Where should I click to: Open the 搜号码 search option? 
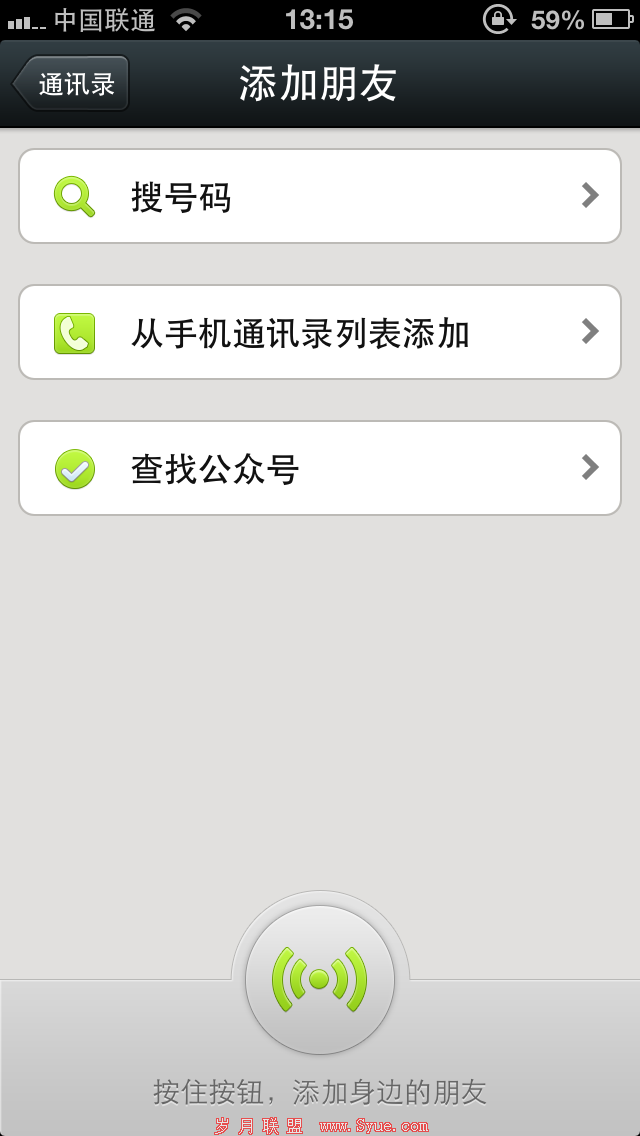click(x=320, y=196)
